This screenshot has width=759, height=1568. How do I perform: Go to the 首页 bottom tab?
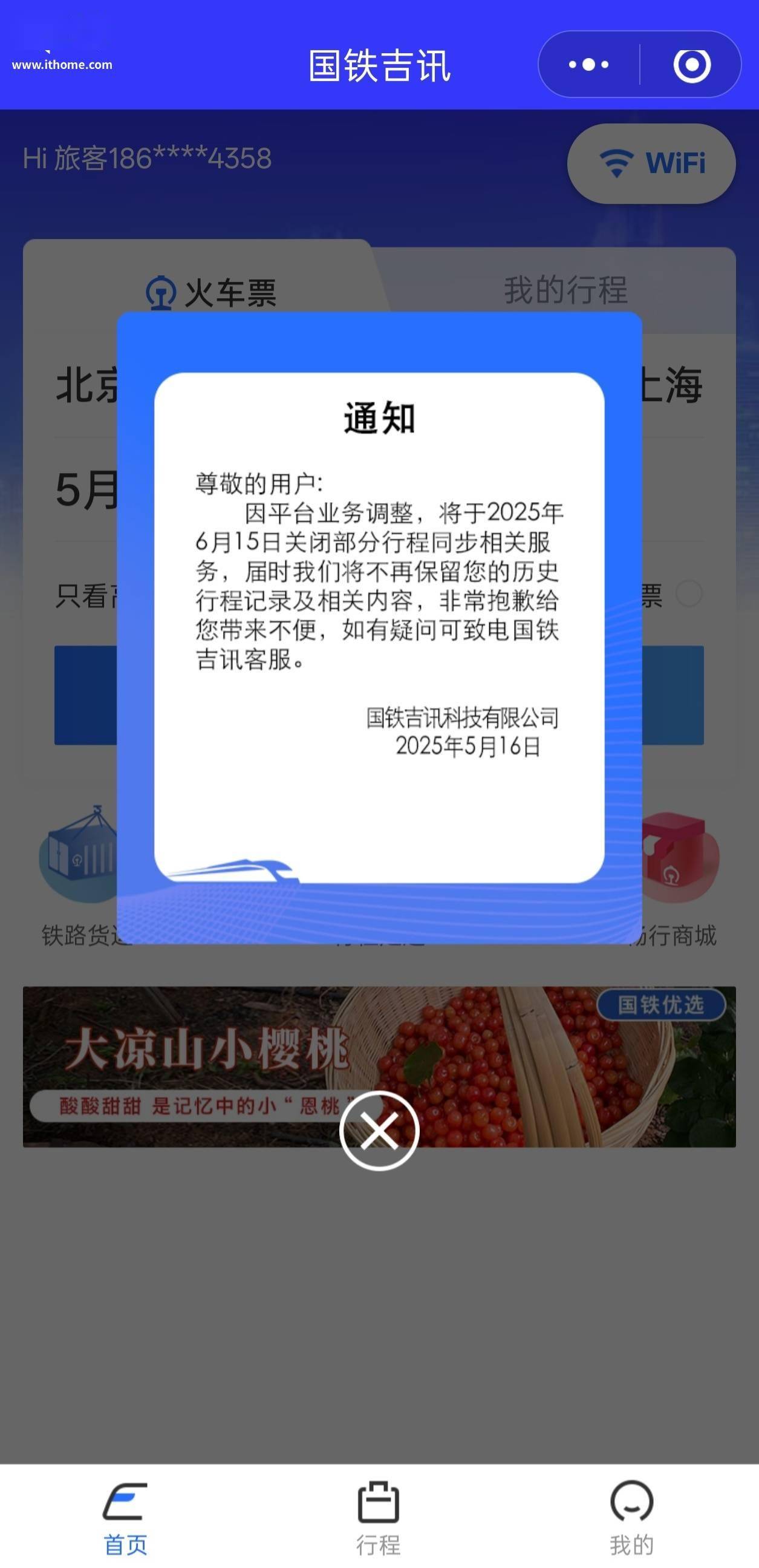[125, 1517]
